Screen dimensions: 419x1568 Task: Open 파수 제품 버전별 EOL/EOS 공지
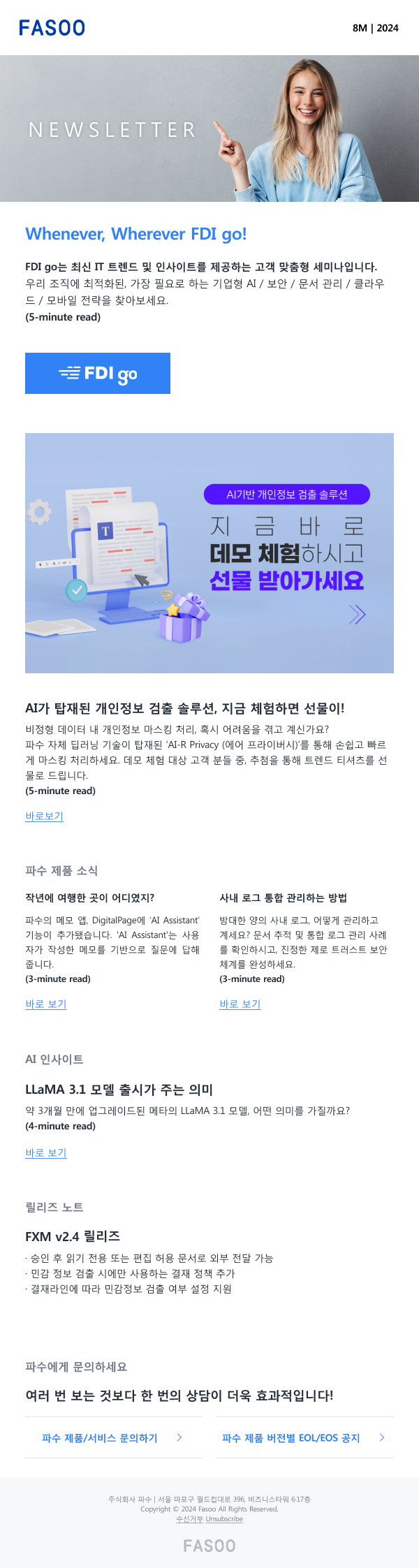point(304,1437)
